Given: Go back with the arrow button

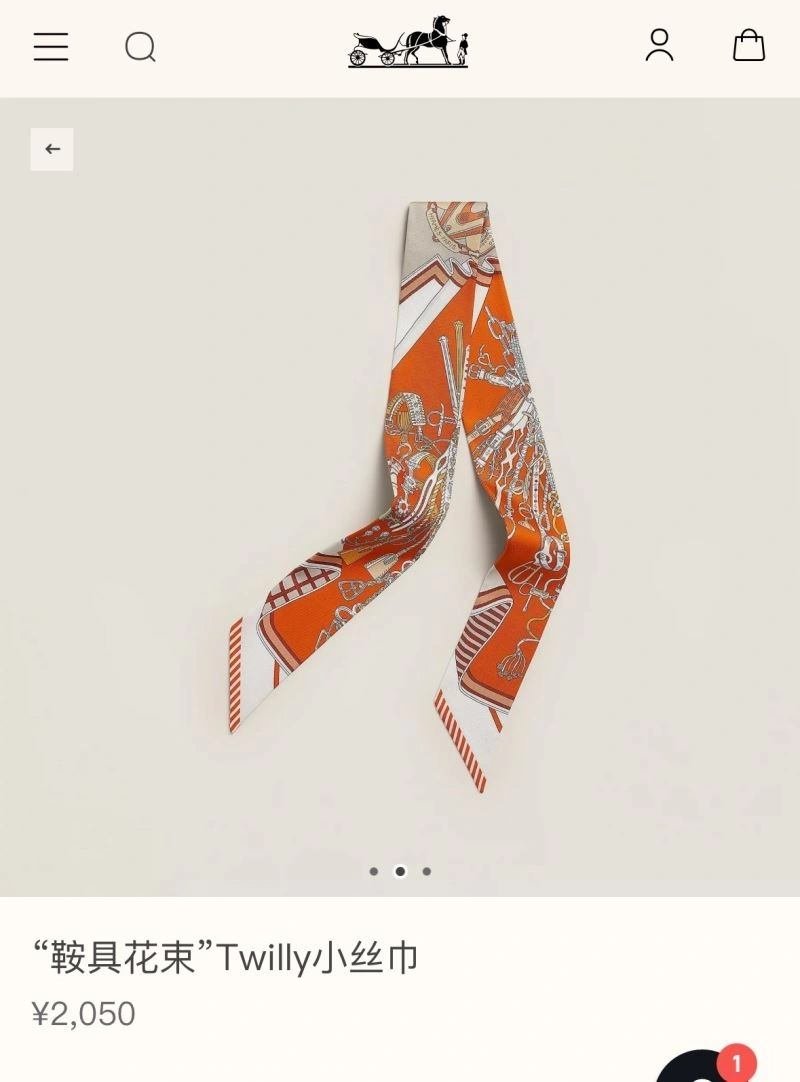Looking at the screenshot, I should (x=52, y=149).
